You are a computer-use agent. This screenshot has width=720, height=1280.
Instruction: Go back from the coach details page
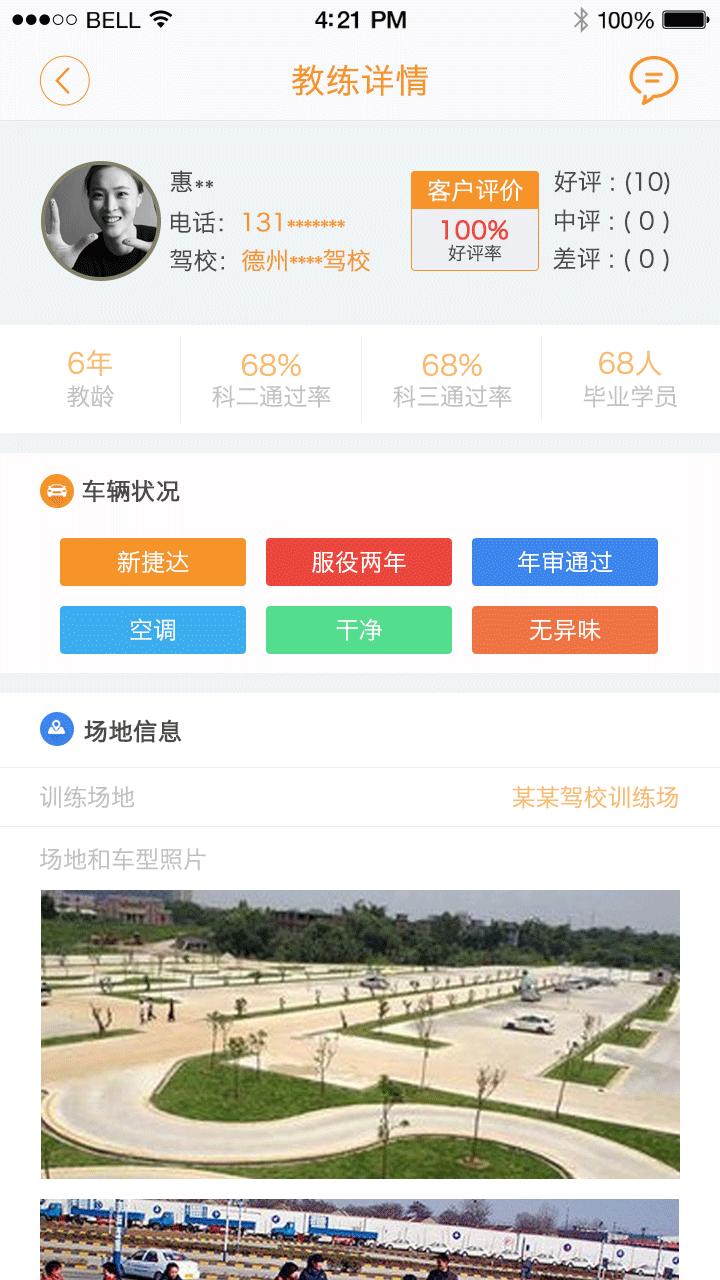(x=65, y=80)
